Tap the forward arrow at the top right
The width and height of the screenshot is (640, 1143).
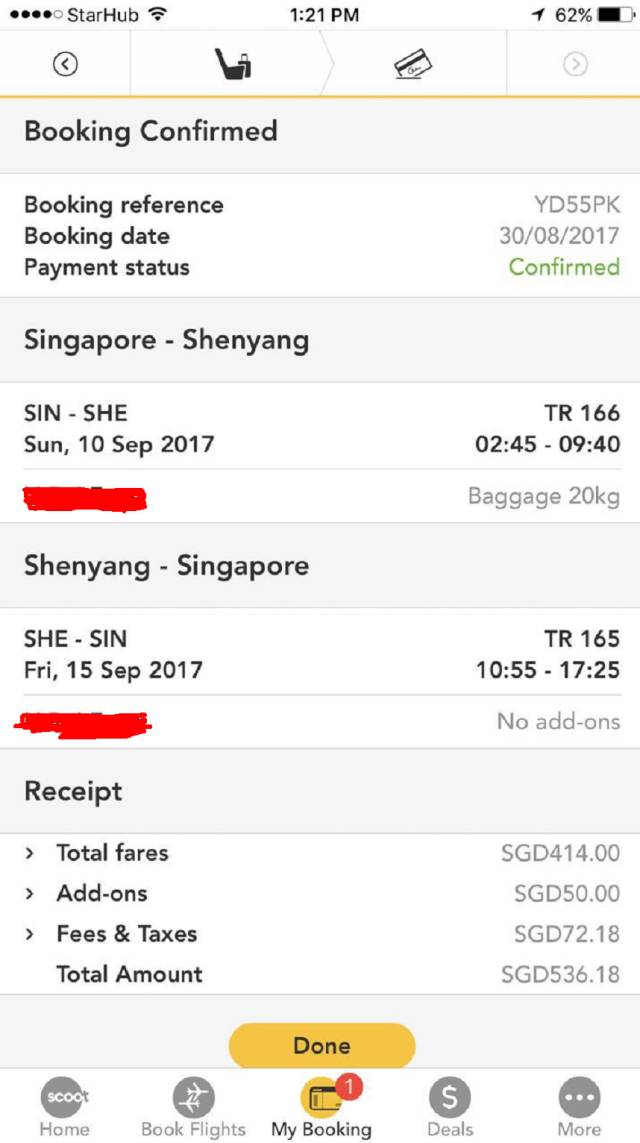[x=575, y=64]
